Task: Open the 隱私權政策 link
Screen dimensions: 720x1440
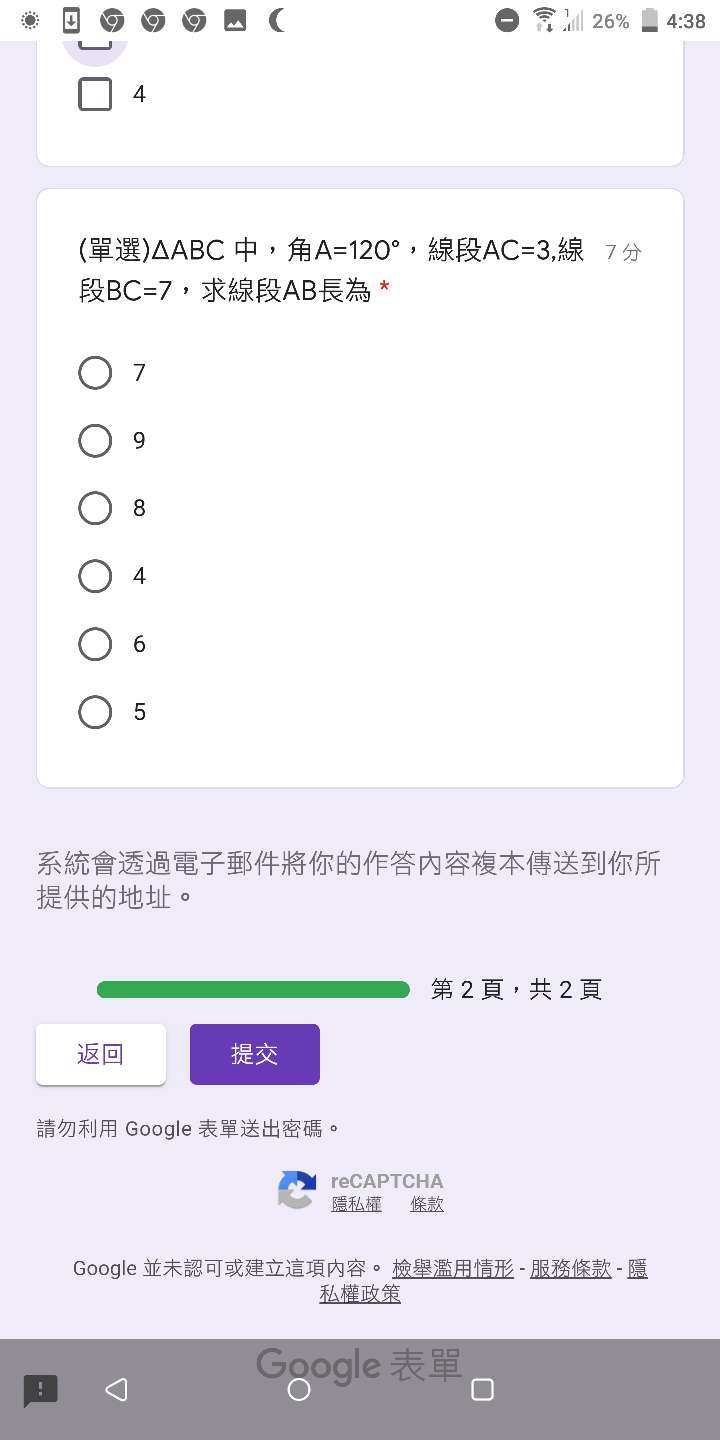Action: click(x=360, y=1293)
